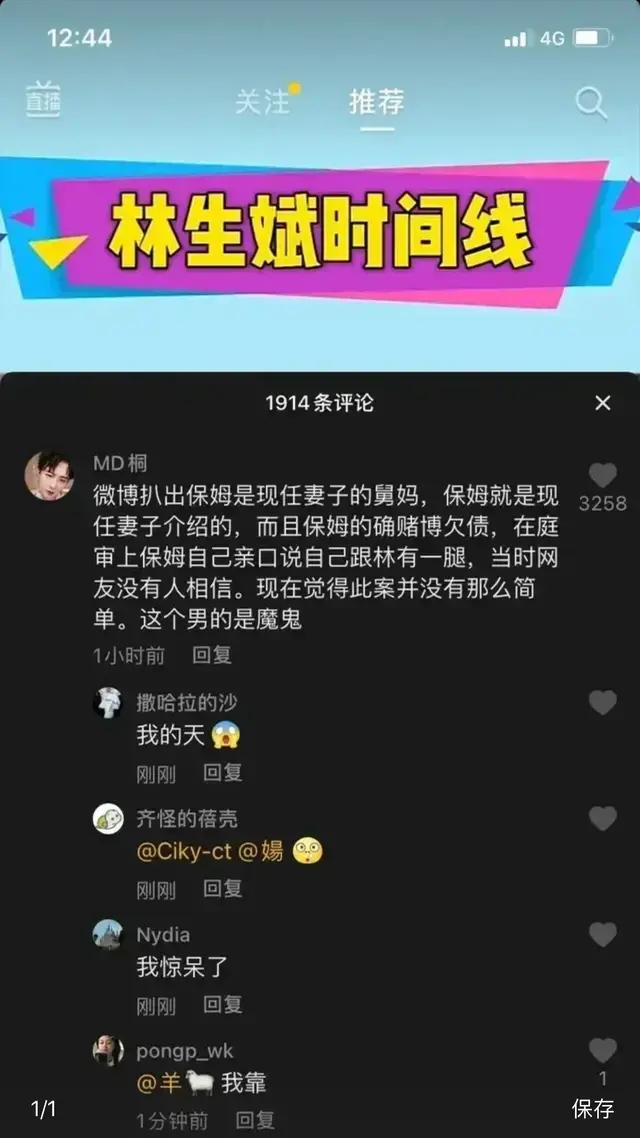Reply to 齐怪的蓓壳's comment
The image size is (640, 1138).
click(x=223, y=888)
